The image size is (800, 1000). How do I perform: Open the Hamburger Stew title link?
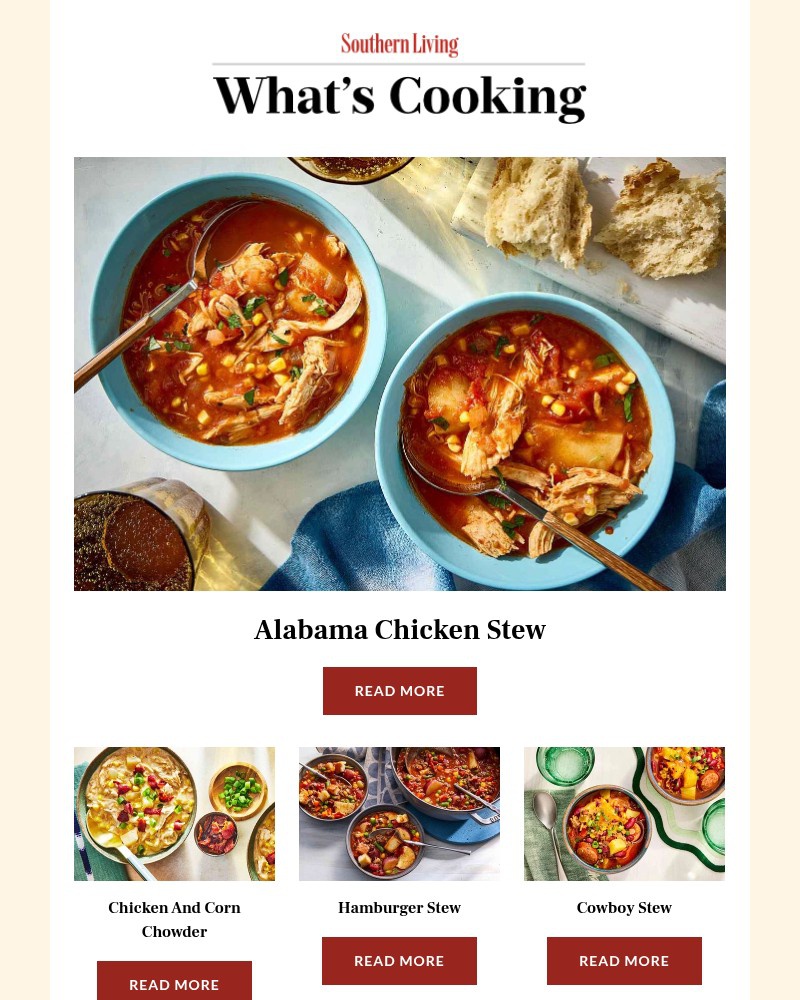tap(399, 907)
